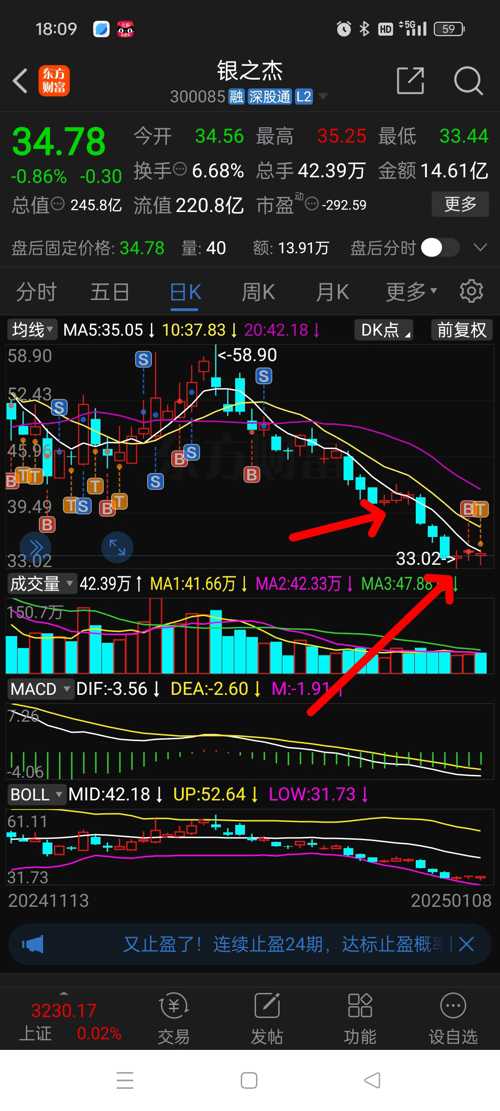Open the 交易 tab
Image resolution: width=500 pixels, height=1111 pixels.
pos(174,1019)
